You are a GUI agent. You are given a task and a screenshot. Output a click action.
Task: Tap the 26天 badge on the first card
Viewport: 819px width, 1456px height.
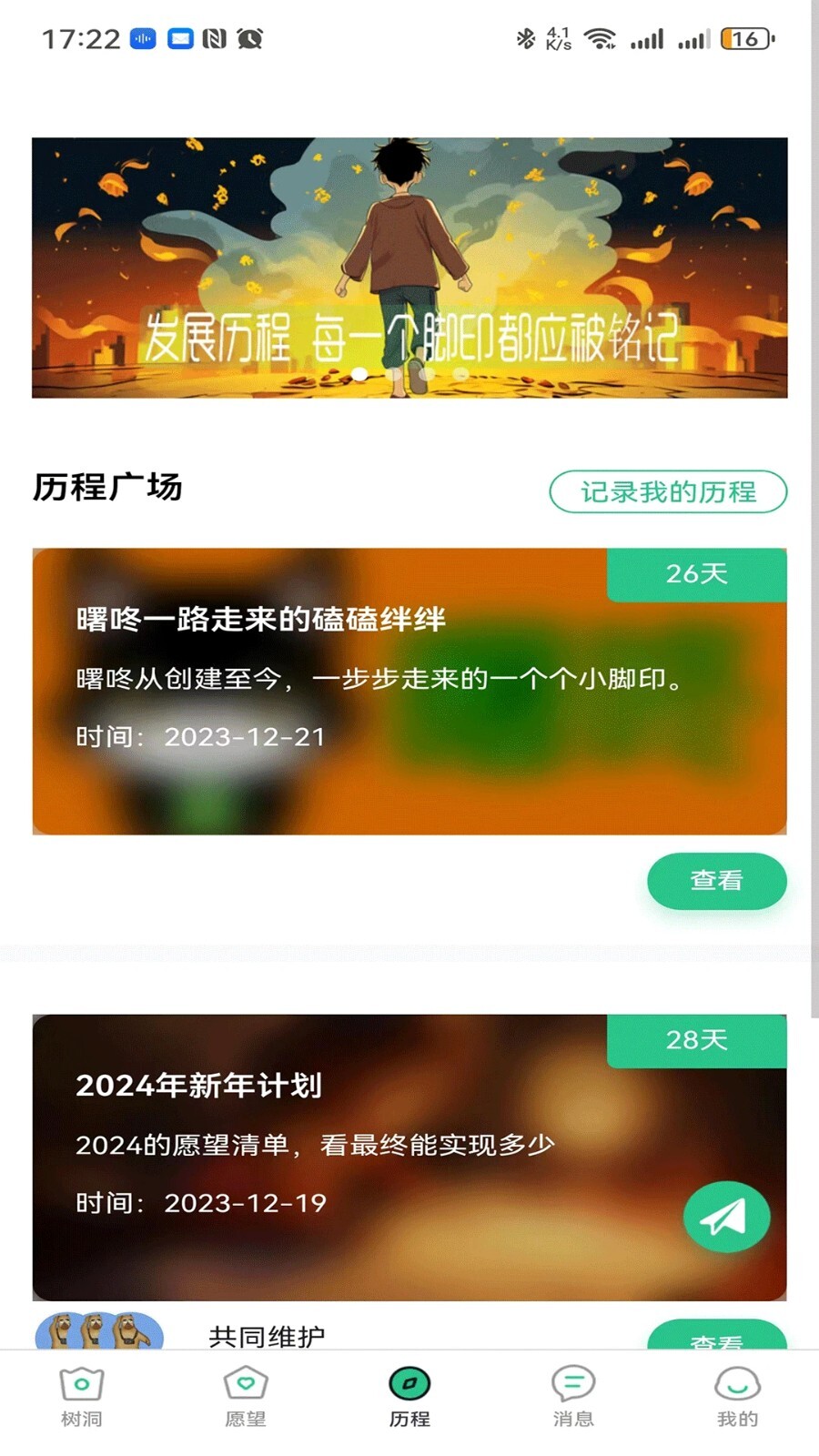point(696,574)
